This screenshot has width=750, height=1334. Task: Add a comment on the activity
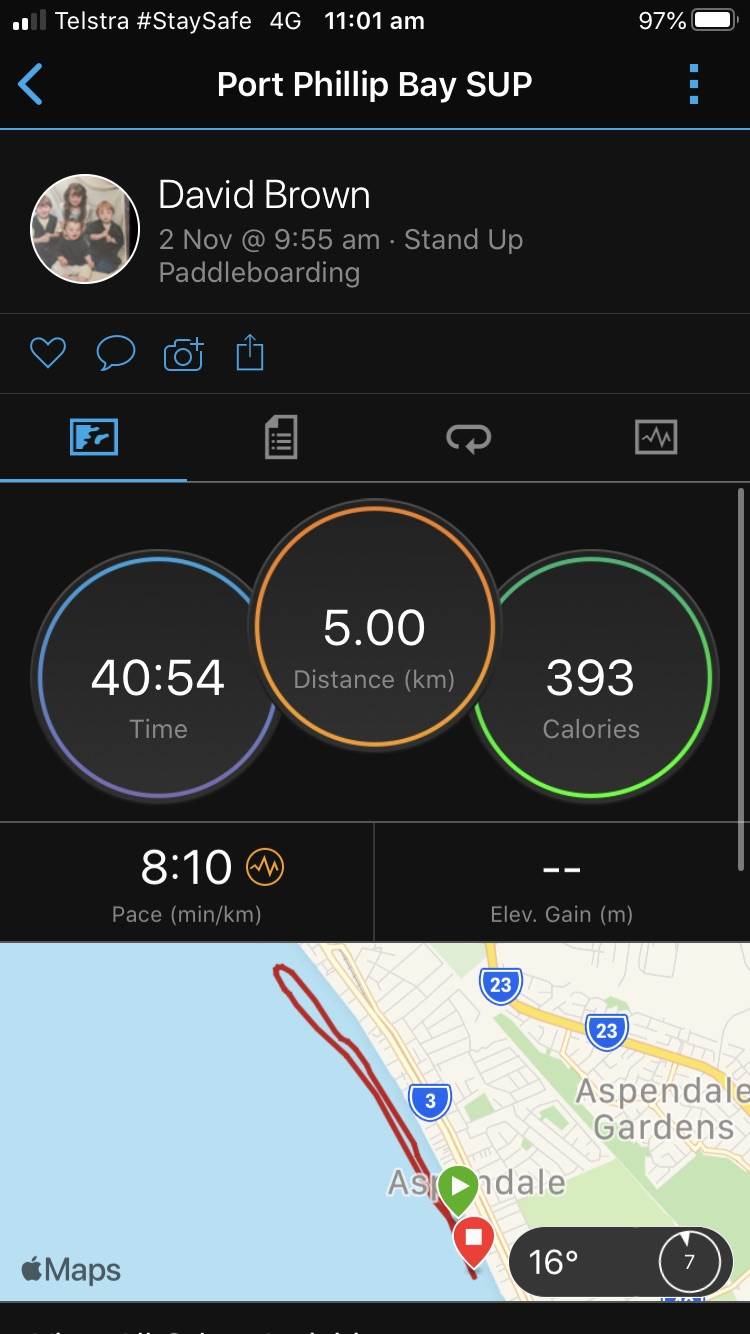[x=115, y=353]
